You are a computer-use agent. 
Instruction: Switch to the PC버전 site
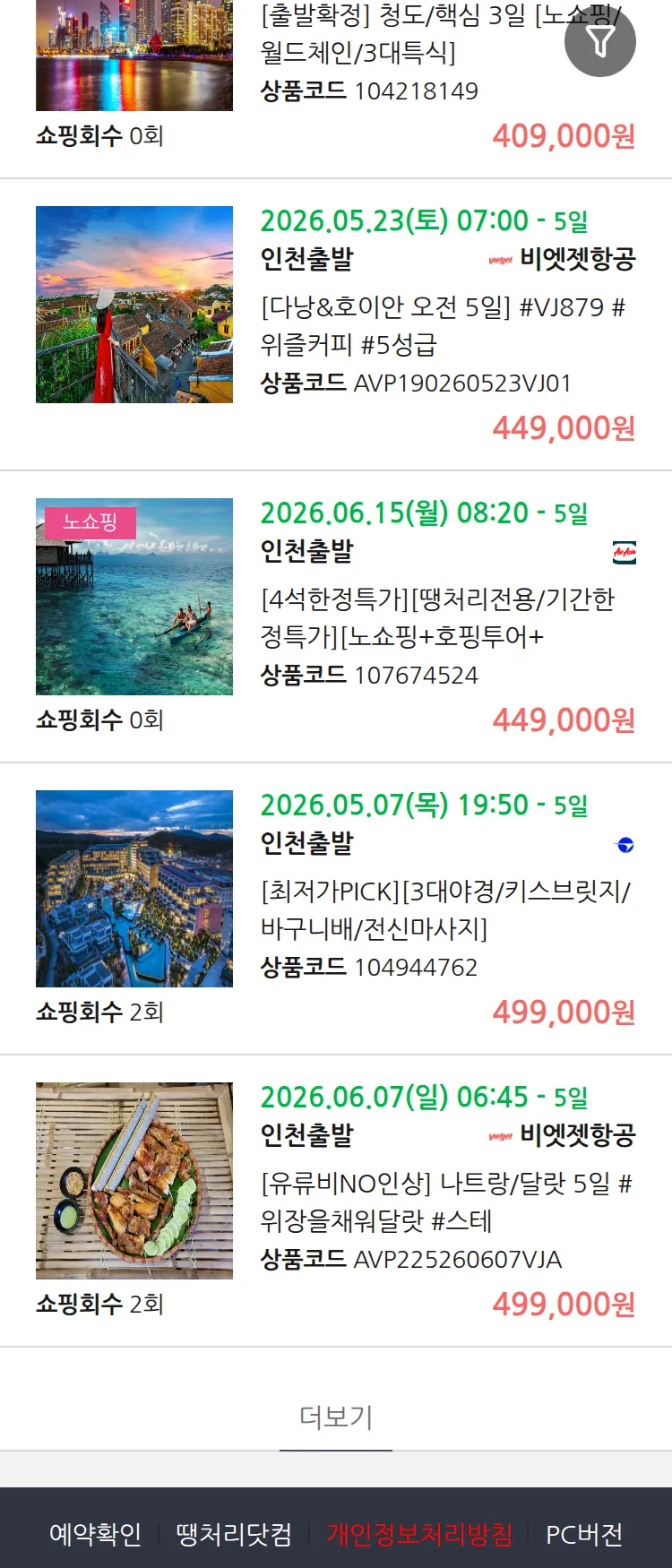pos(584,1534)
